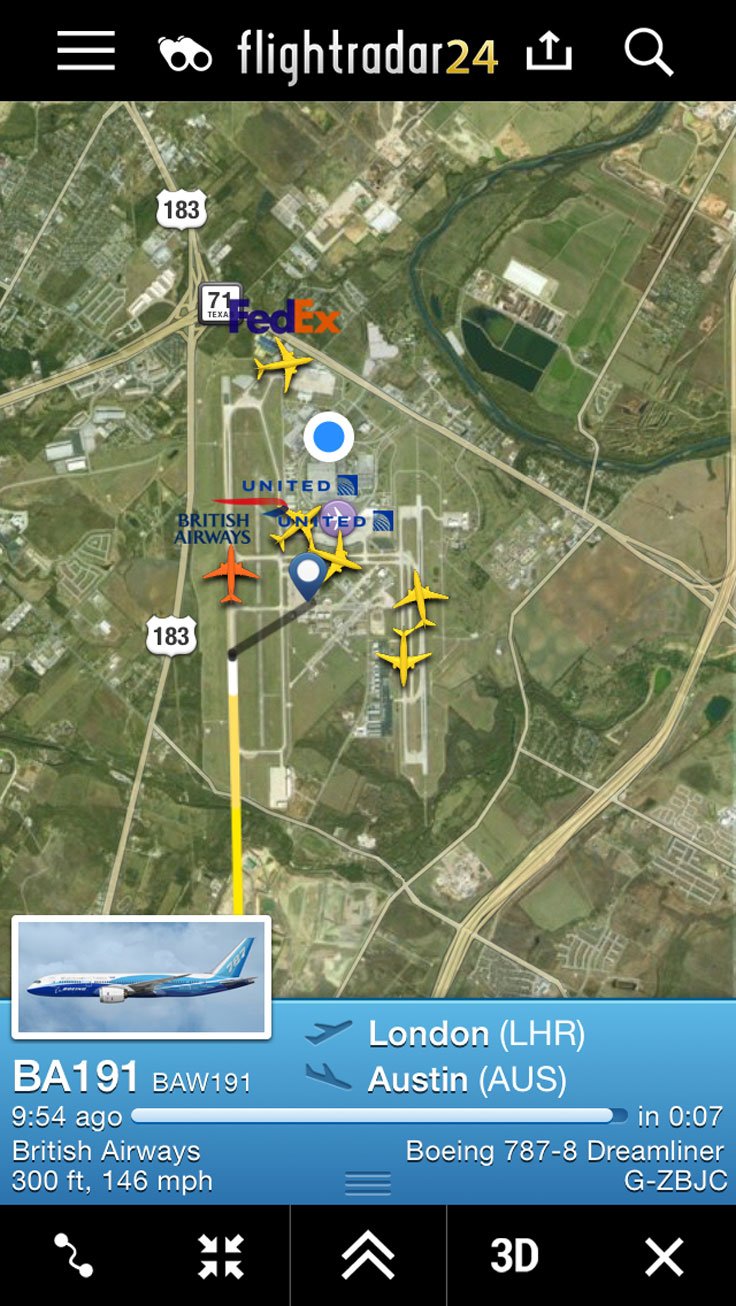Expand the BA191 flight details panel
The height and width of the screenshot is (1306, 736).
(x=367, y=1256)
